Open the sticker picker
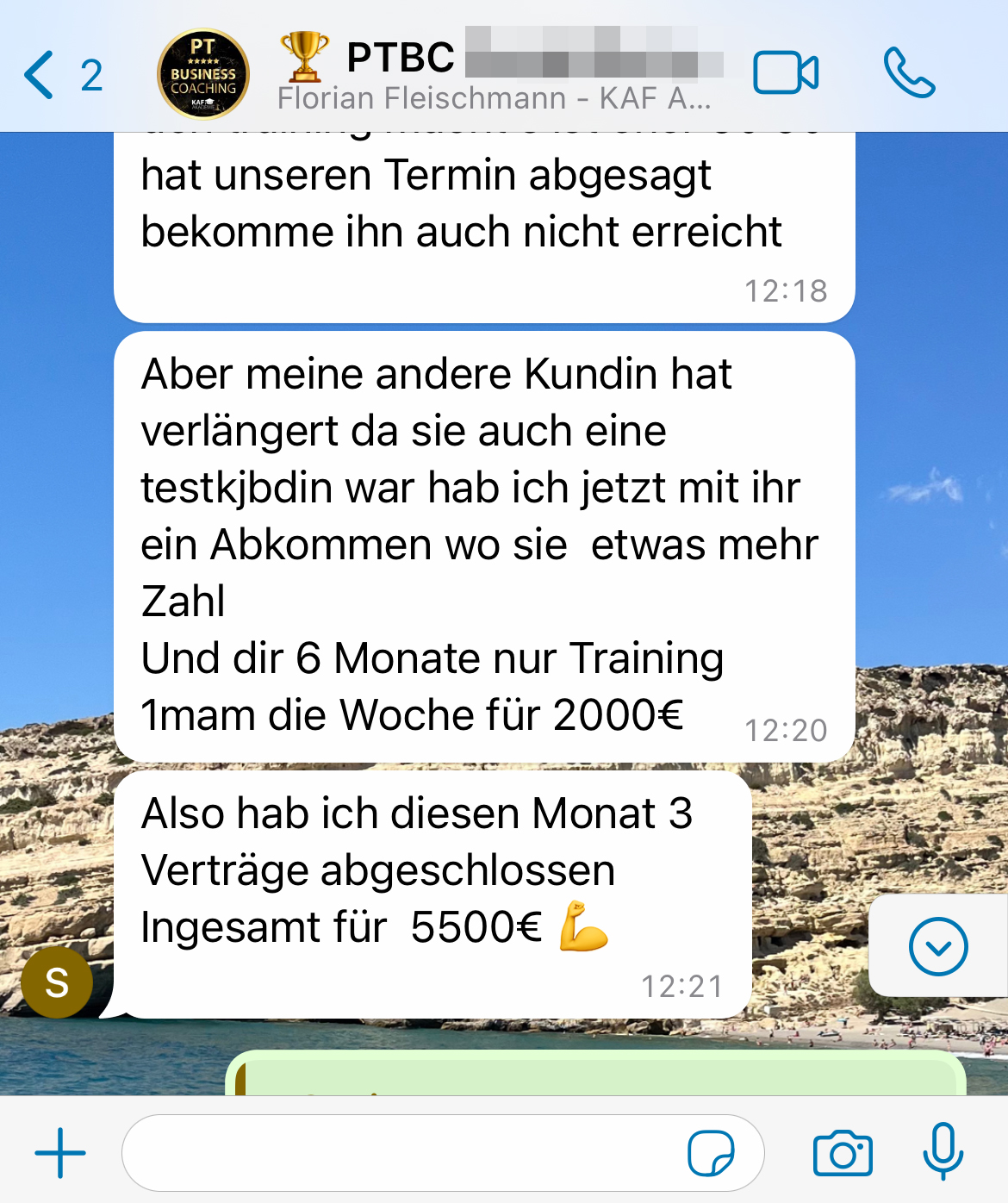Screen dimensions: 1008x1203 click(711, 1153)
